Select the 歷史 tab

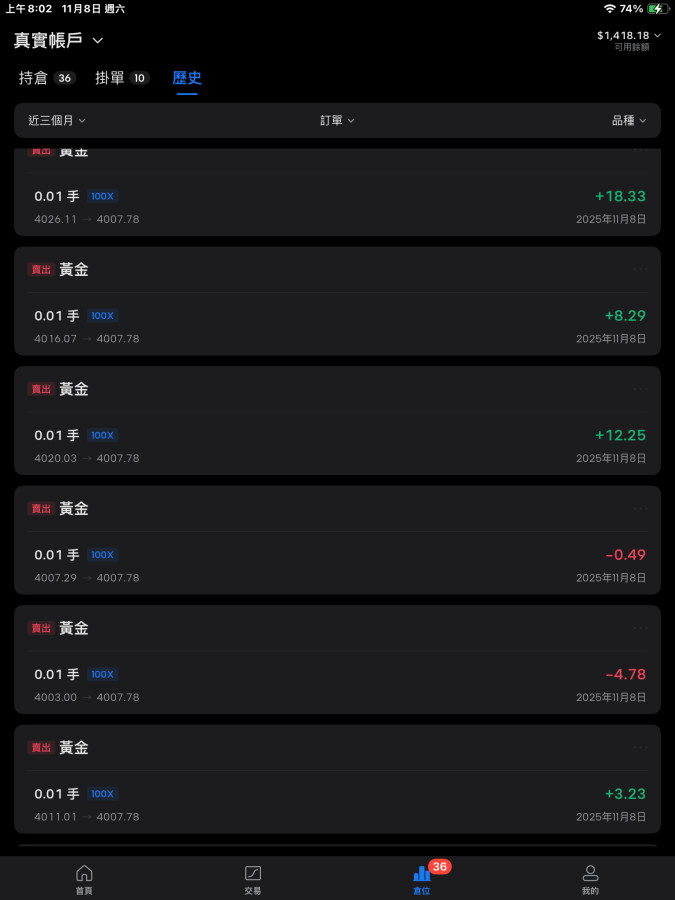pyautogui.click(x=187, y=78)
